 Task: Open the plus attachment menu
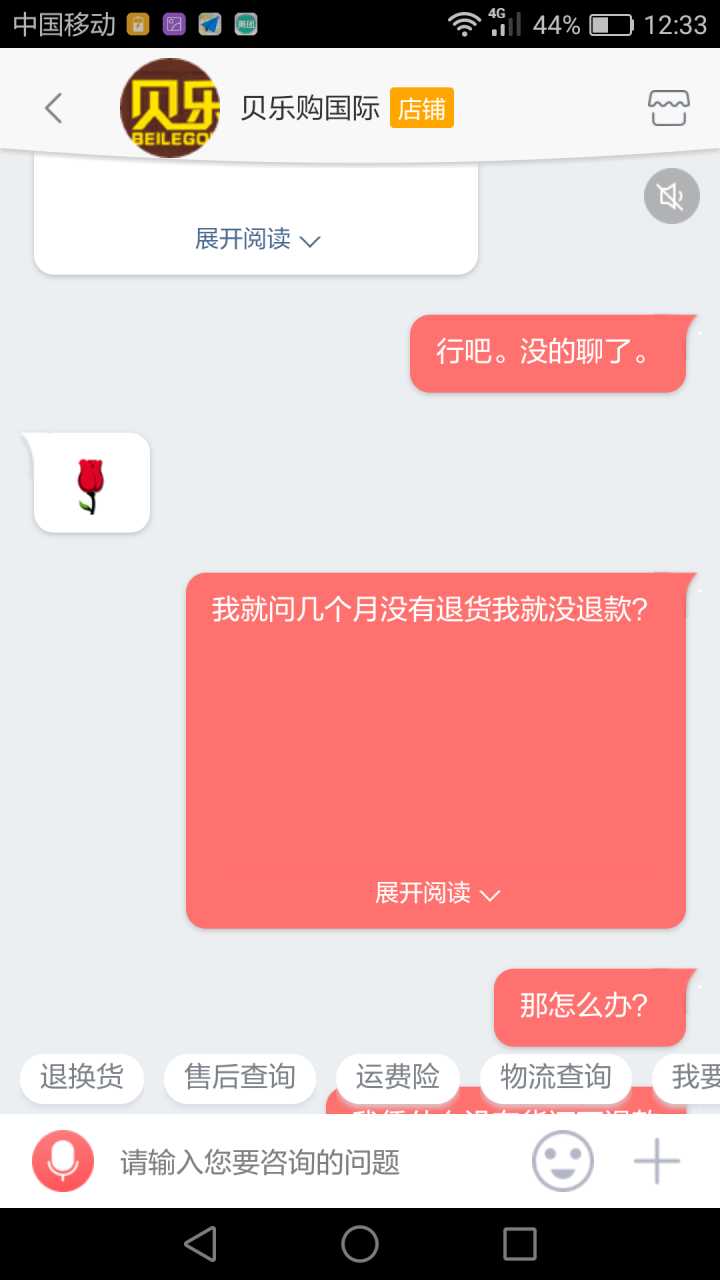656,1162
